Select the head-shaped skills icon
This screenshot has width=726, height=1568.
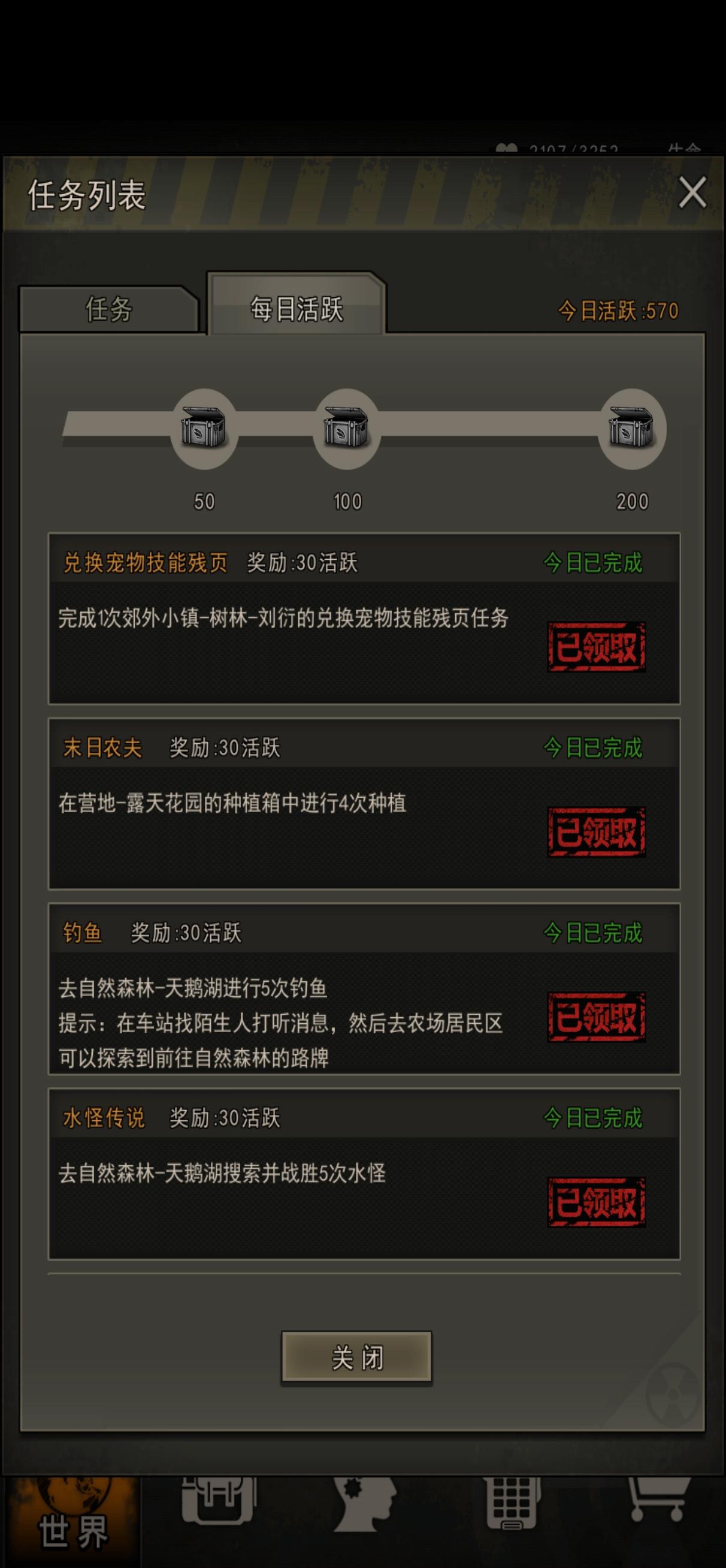coord(362,1503)
